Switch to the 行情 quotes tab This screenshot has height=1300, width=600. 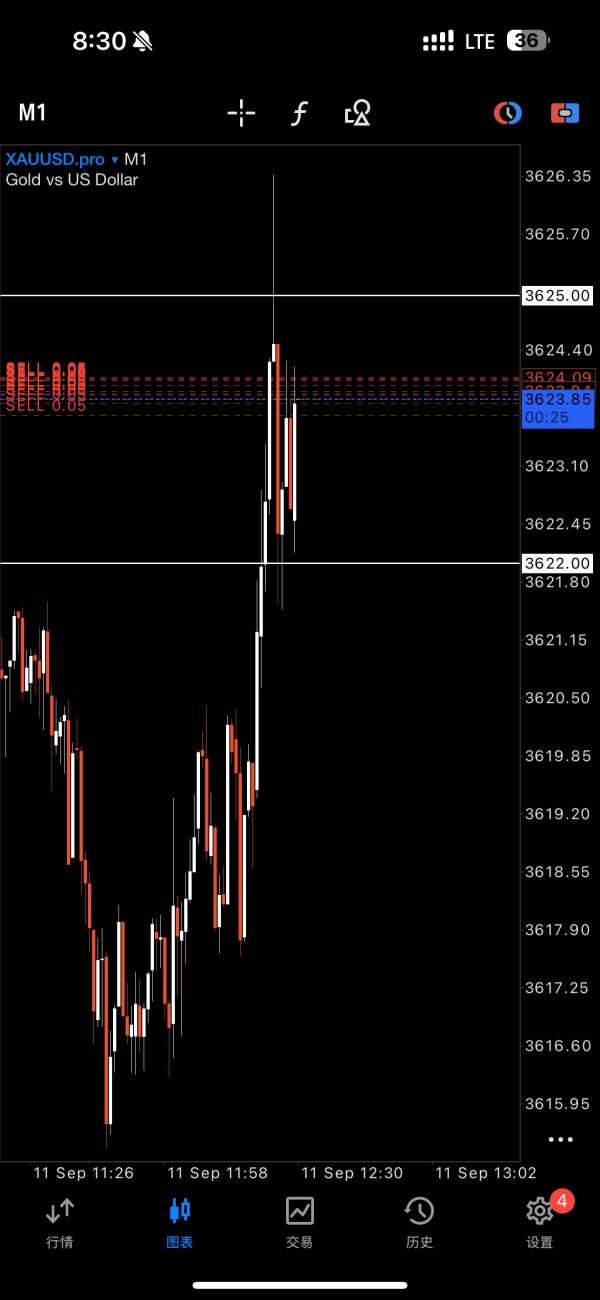(60, 1223)
